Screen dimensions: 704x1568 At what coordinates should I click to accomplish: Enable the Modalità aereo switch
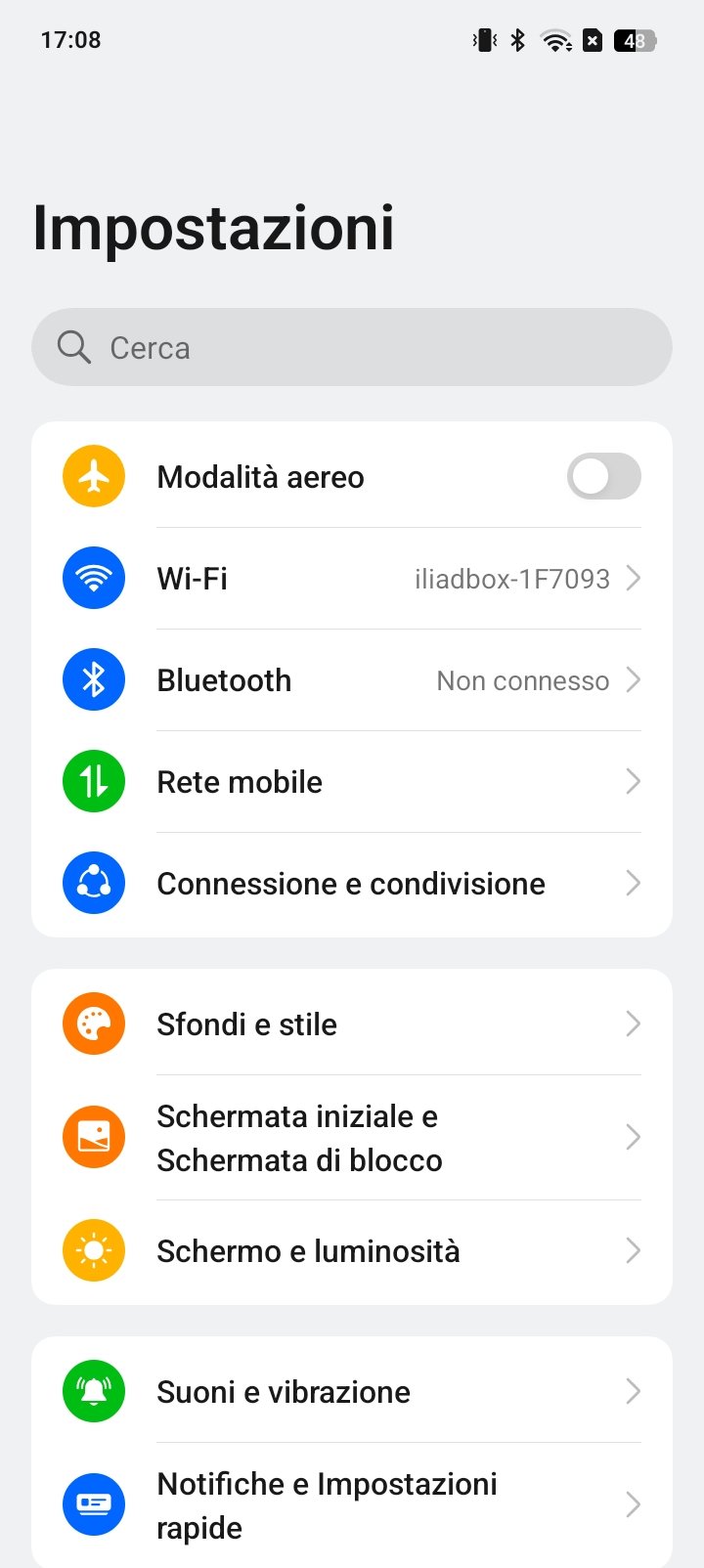[x=603, y=477]
